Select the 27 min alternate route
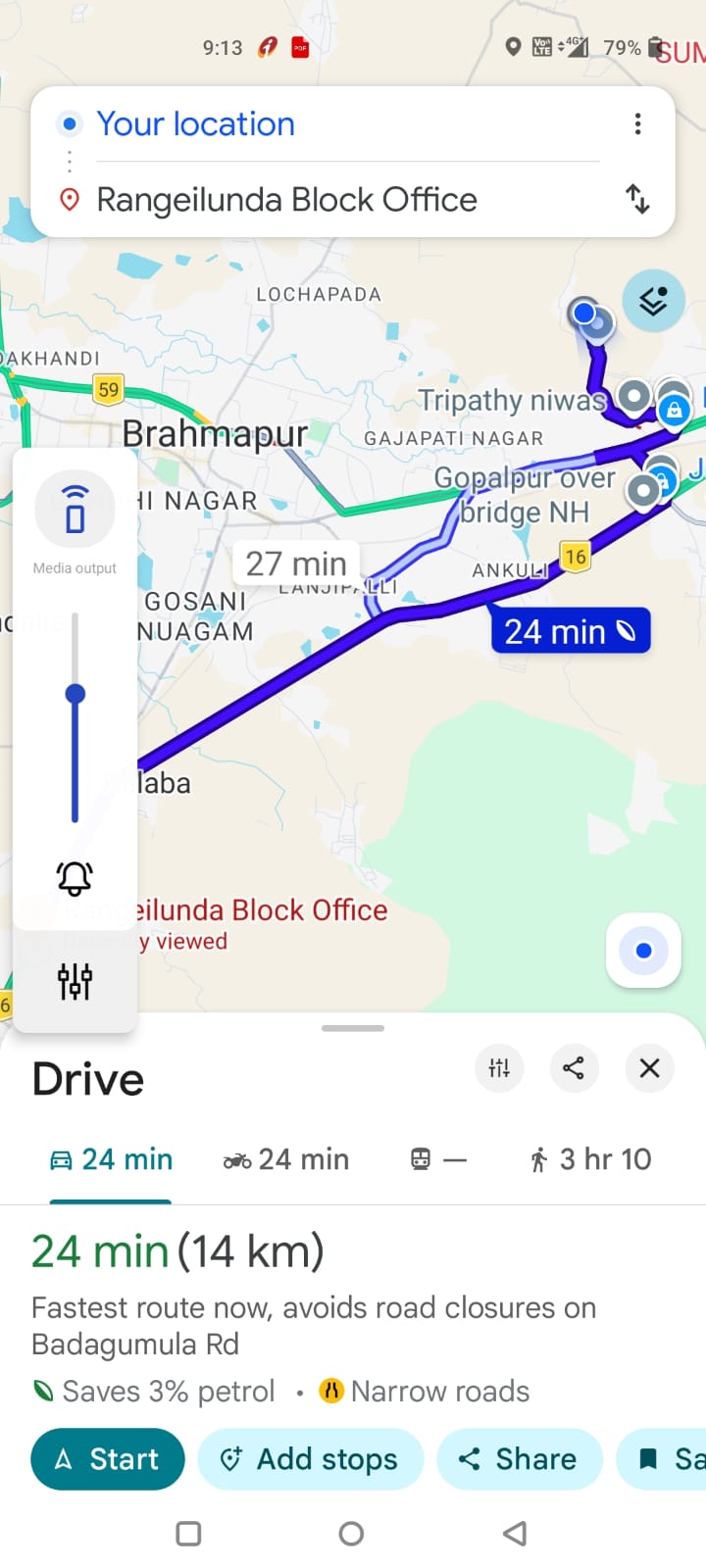Screen dimensions: 706x1568 [x=296, y=563]
